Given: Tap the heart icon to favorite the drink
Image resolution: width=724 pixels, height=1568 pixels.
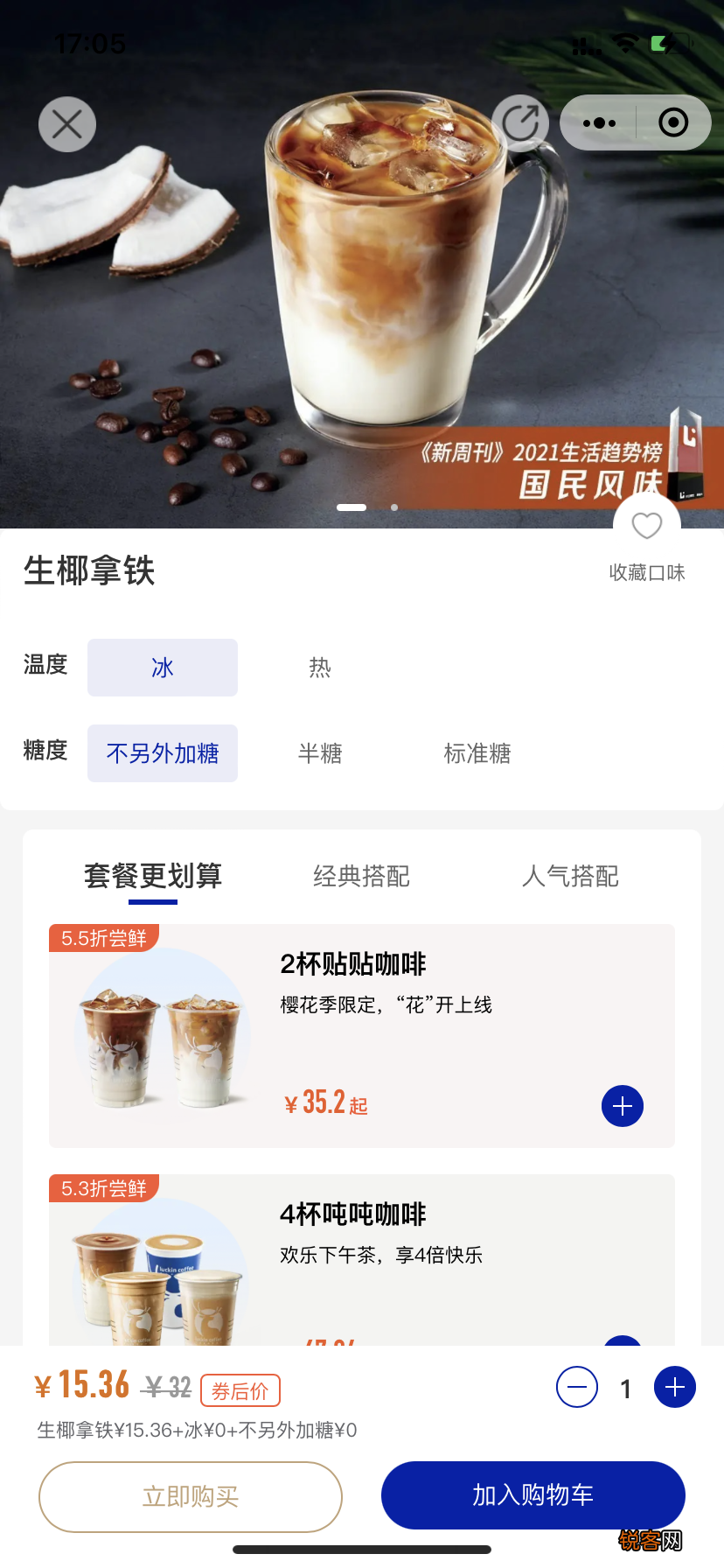Looking at the screenshot, I should coord(647,526).
